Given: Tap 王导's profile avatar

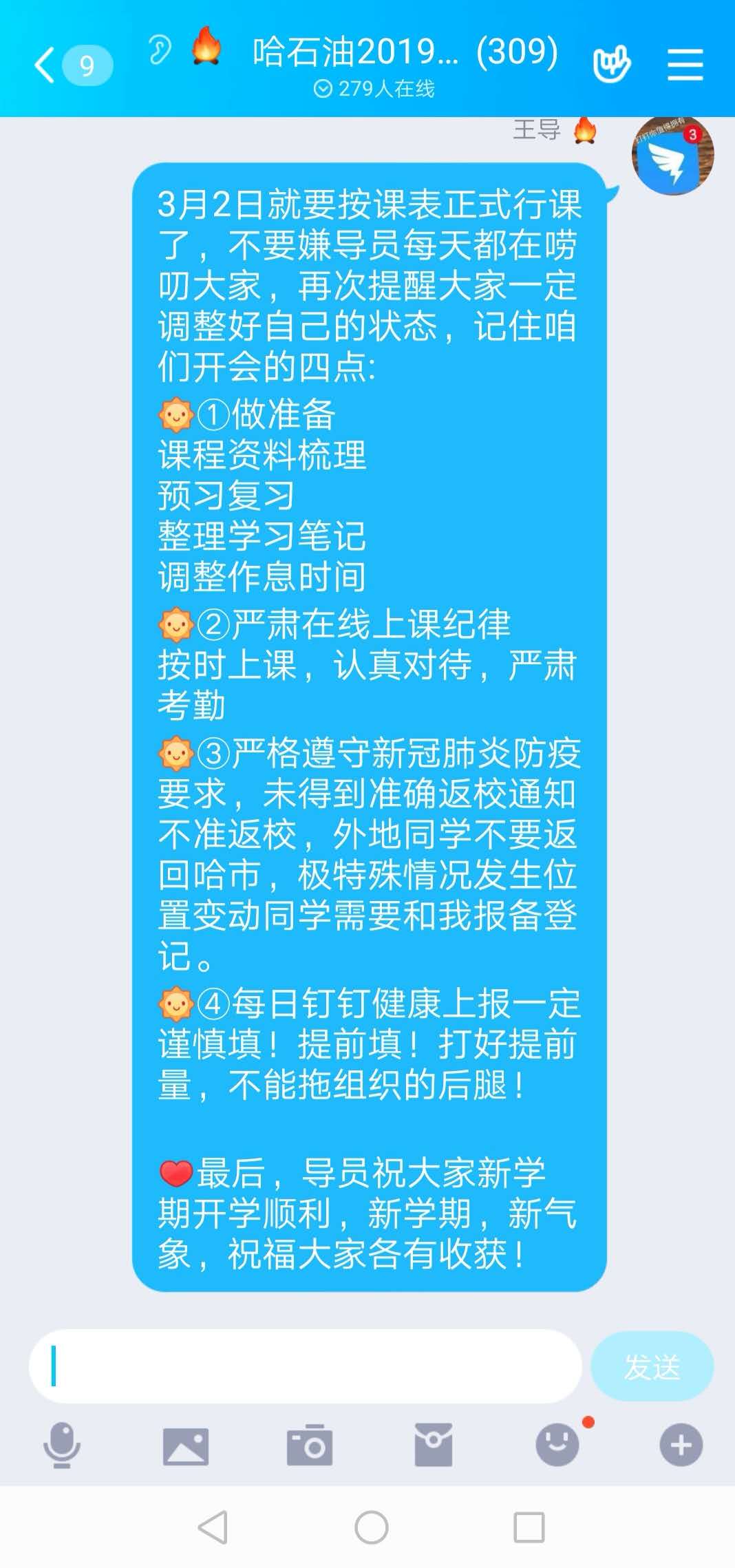Looking at the screenshot, I should [x=672, y=156].
